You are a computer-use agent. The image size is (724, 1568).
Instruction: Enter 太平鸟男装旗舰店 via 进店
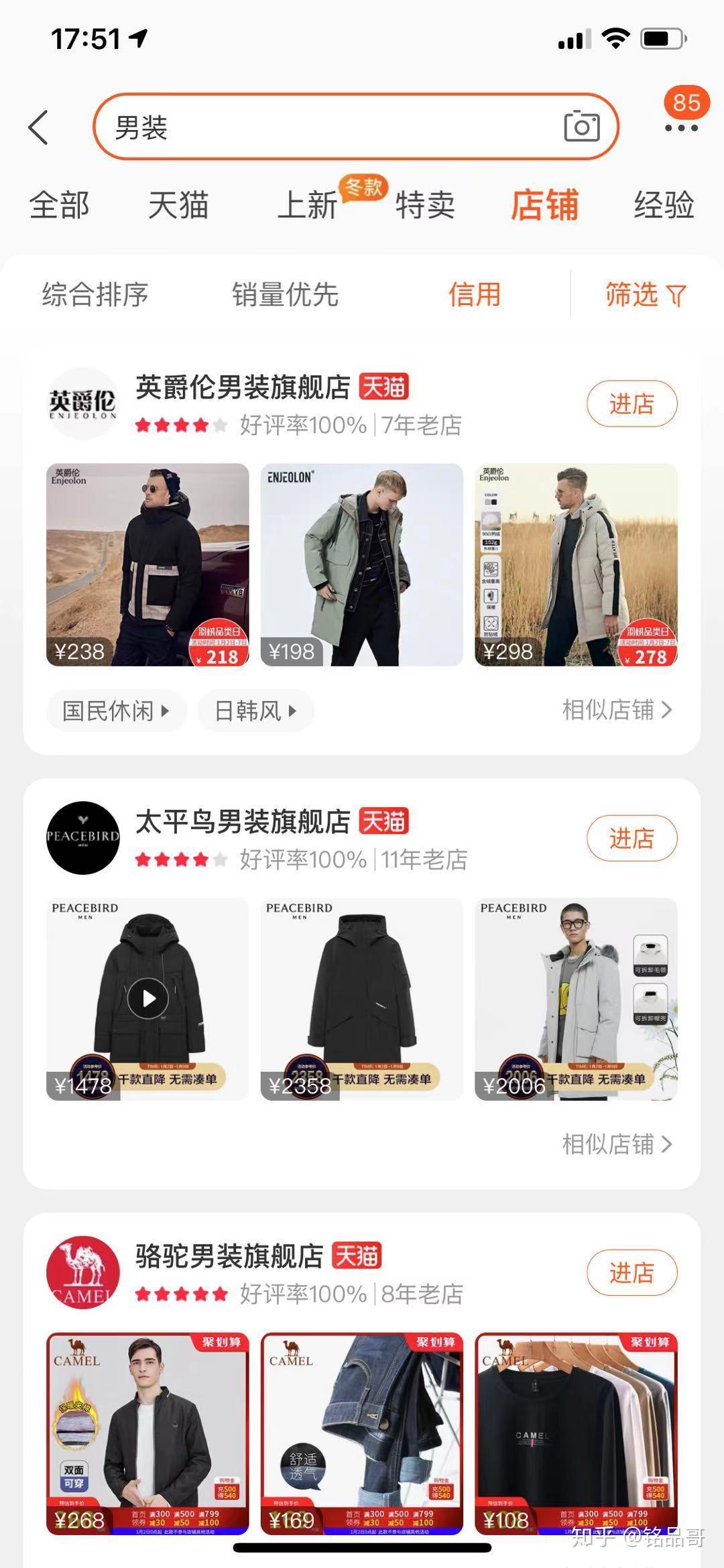(631, 839)
